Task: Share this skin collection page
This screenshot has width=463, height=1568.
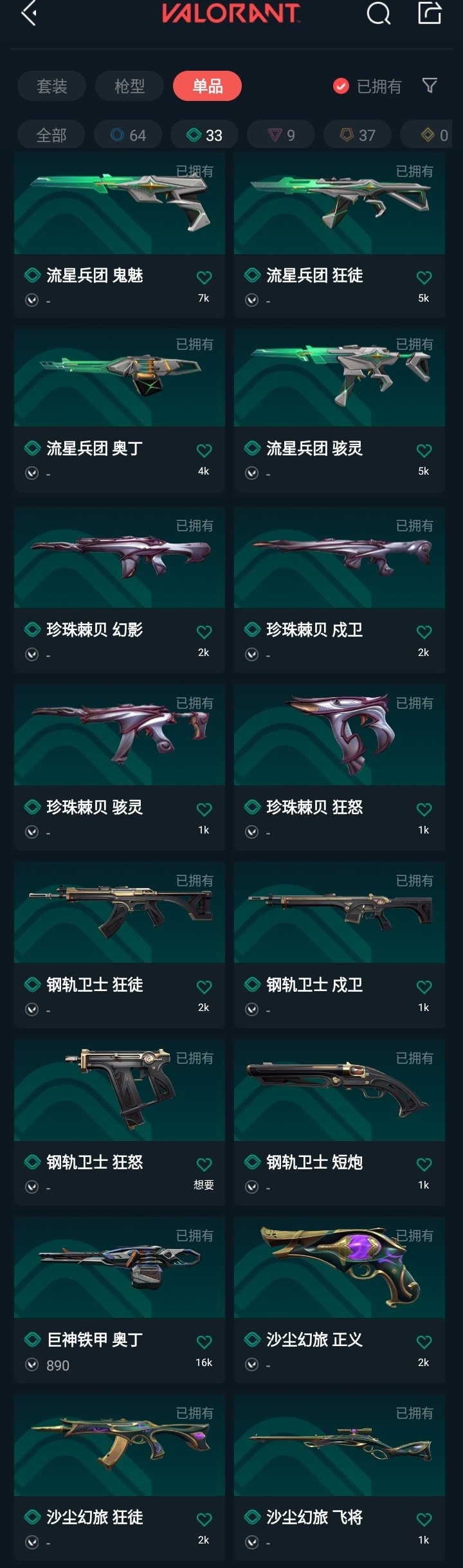Action: coord(430,13)
